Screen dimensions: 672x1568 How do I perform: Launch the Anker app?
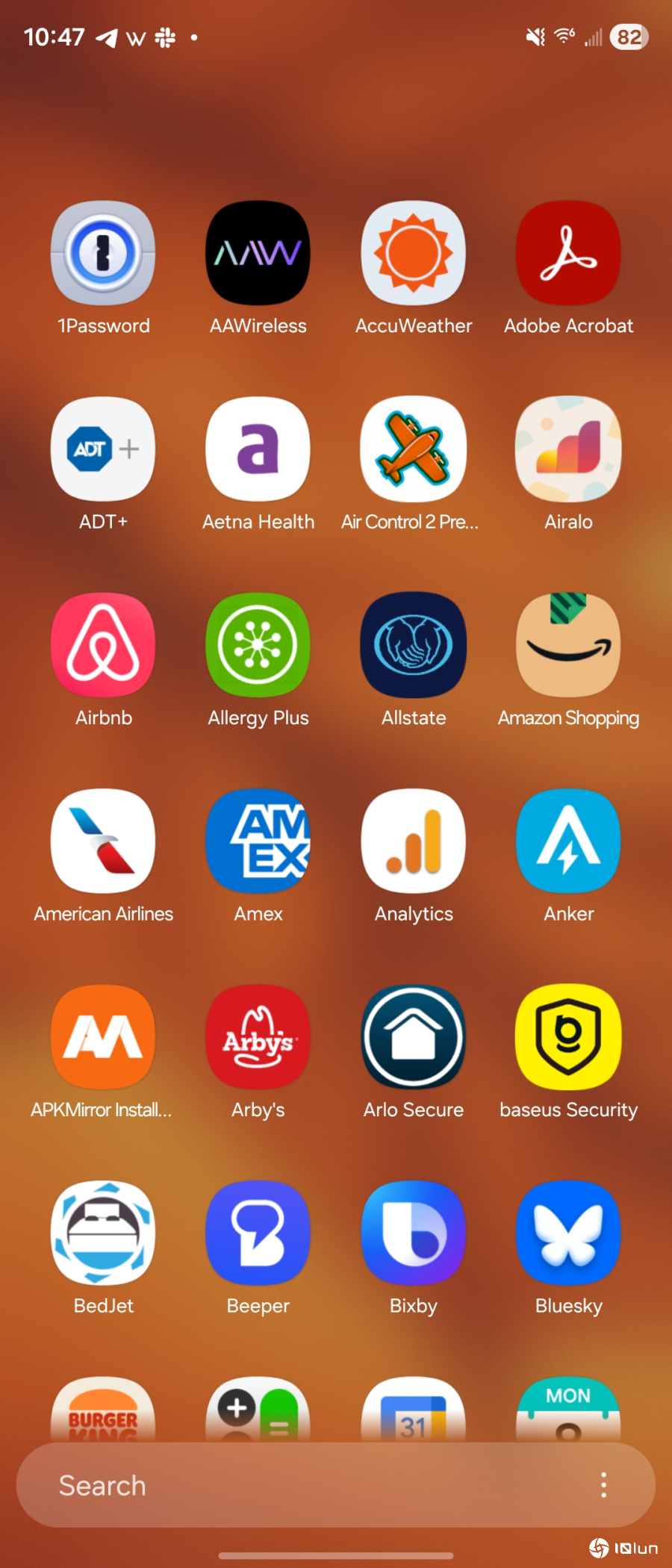tap(568, 841)
